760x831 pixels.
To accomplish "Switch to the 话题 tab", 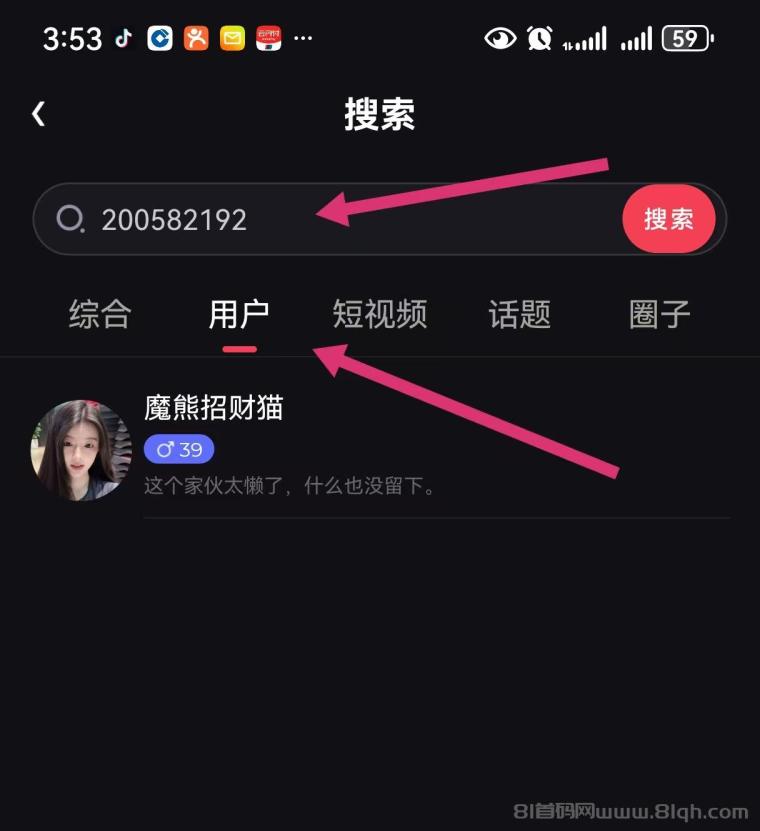I will (520, 315).
